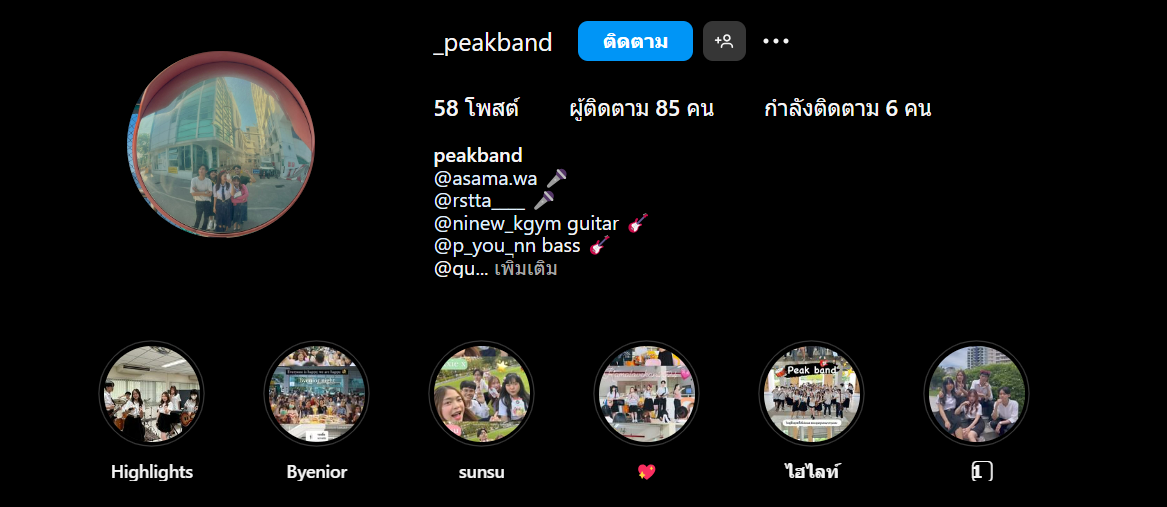Open the pink heart story highlight
Screen dimensions: 1167x507
point(646,394)
